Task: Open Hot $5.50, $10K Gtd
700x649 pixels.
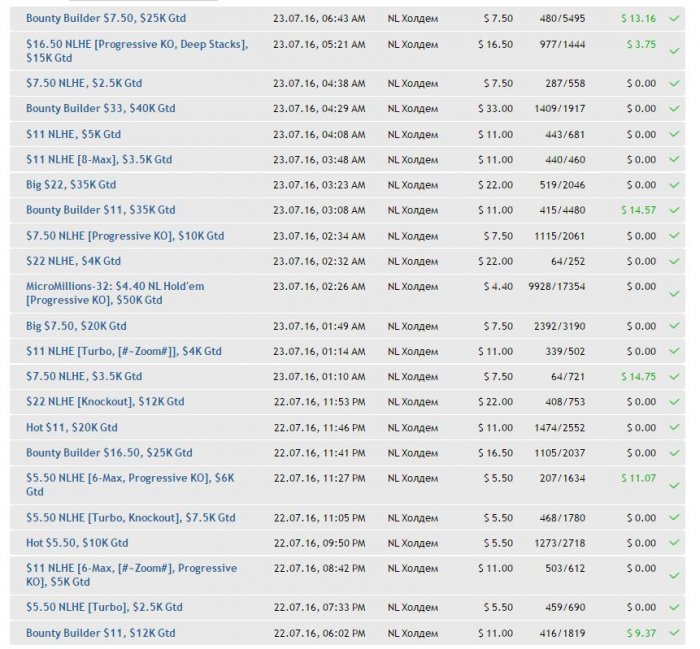Action: pos(77,543)
